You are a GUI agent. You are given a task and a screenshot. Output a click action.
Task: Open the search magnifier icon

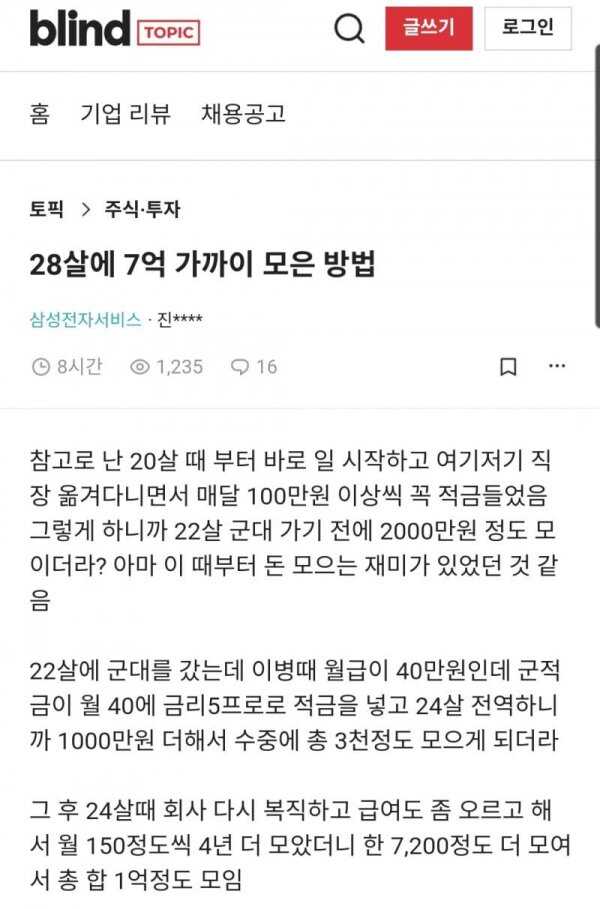click(x=349, y=29)
